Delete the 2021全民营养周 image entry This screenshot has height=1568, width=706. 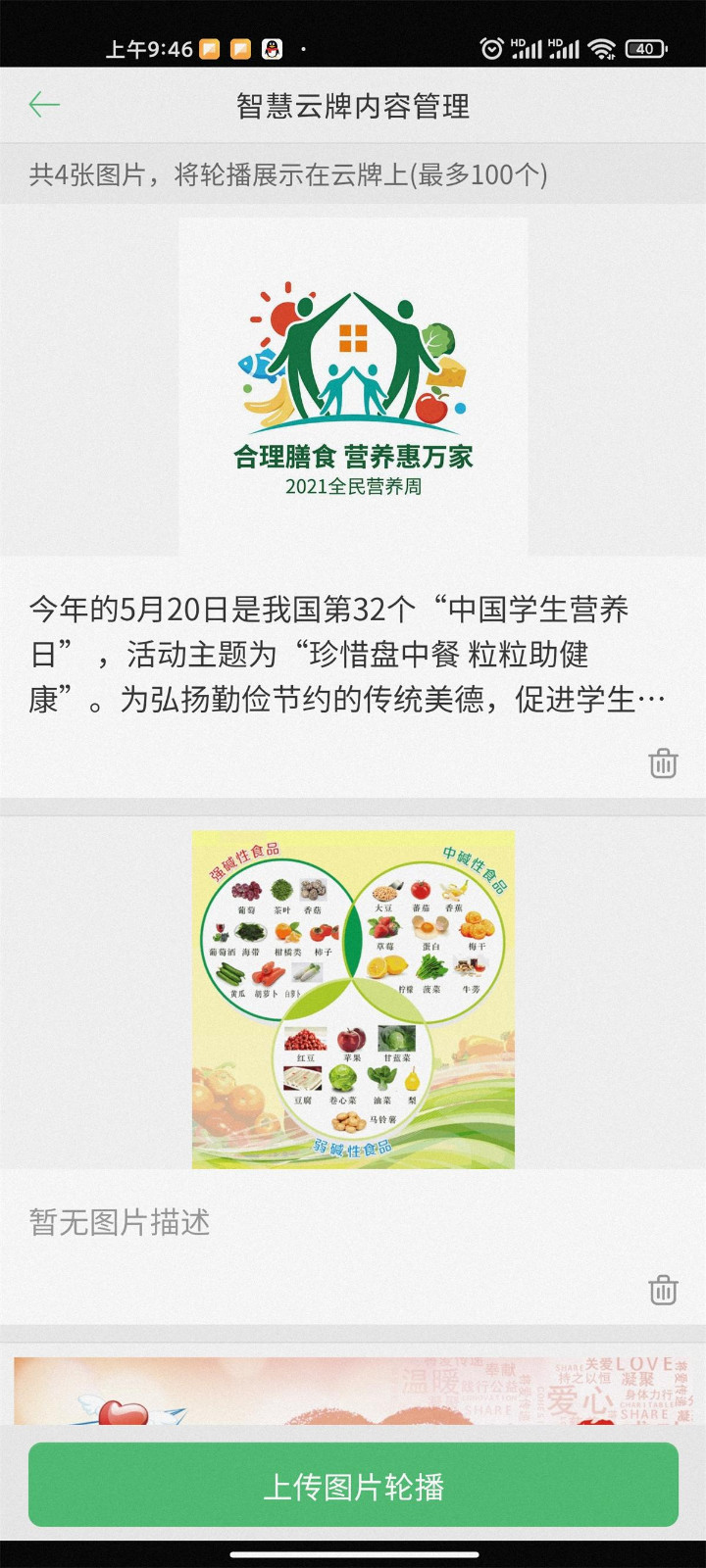coord(663,762)
